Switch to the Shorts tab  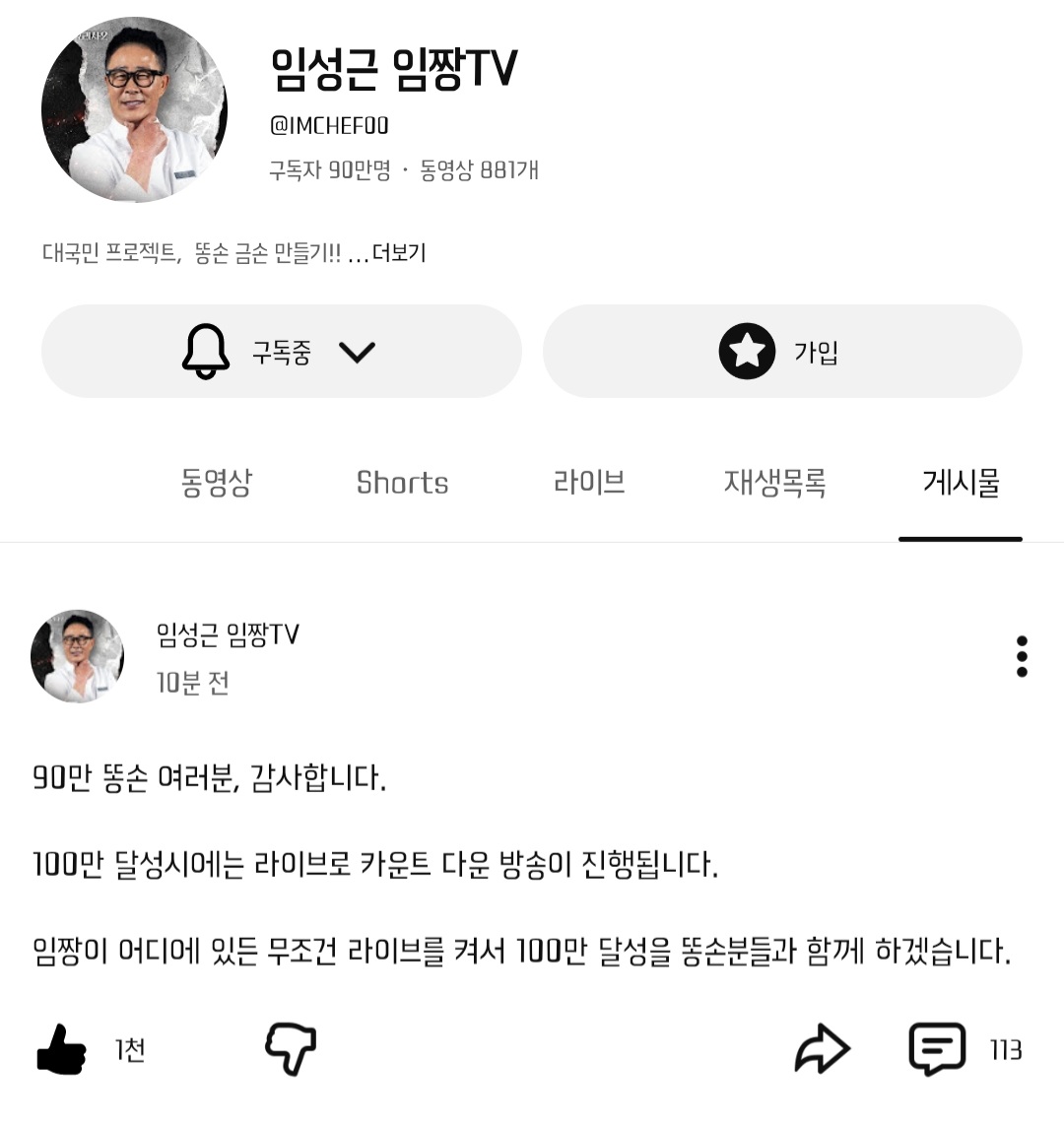point(402,483)
